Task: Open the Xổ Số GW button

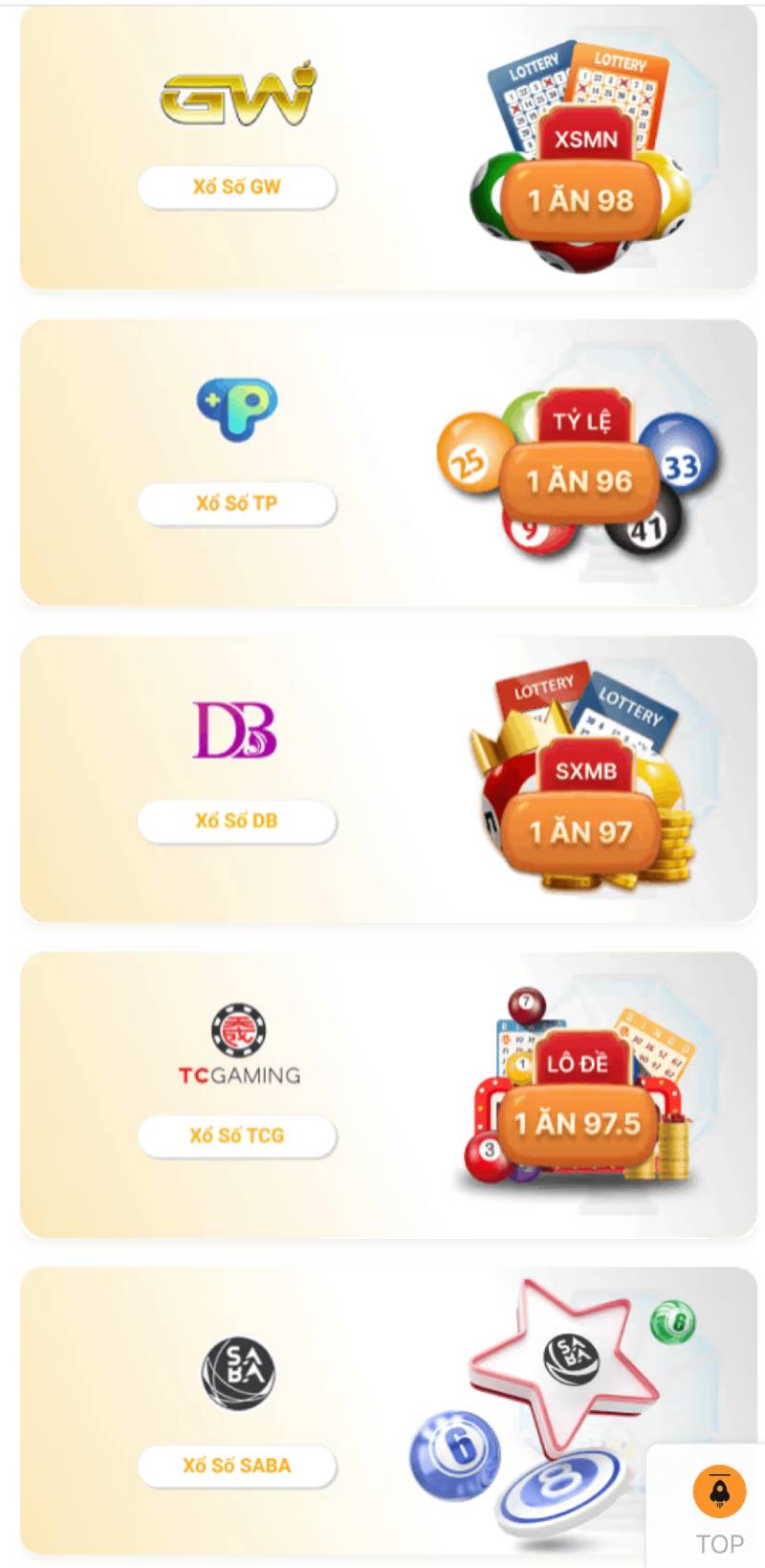Action: [x=237, y=188]
